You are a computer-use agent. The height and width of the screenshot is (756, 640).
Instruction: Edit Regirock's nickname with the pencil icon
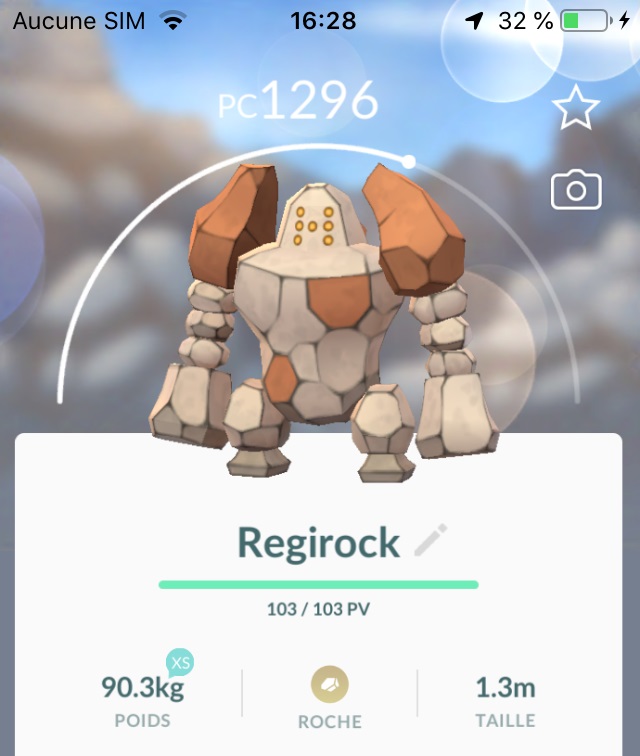point(431,542)
